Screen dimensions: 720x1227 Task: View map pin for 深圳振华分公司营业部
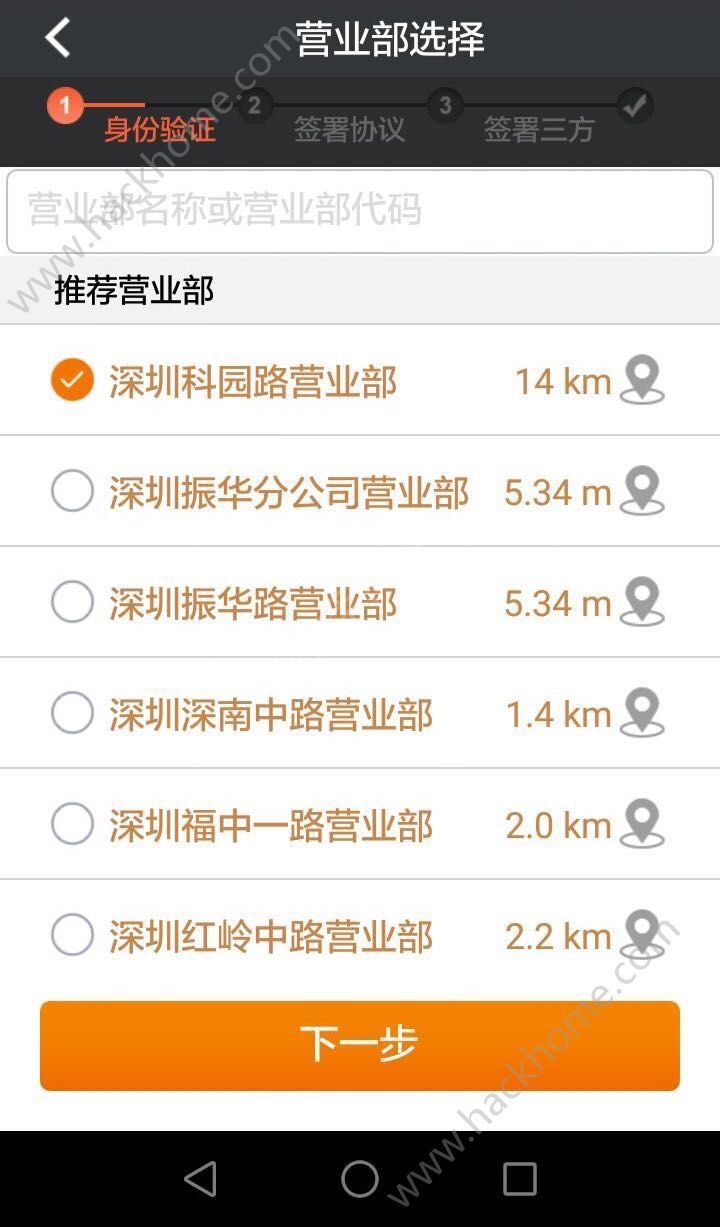(642, 491)
